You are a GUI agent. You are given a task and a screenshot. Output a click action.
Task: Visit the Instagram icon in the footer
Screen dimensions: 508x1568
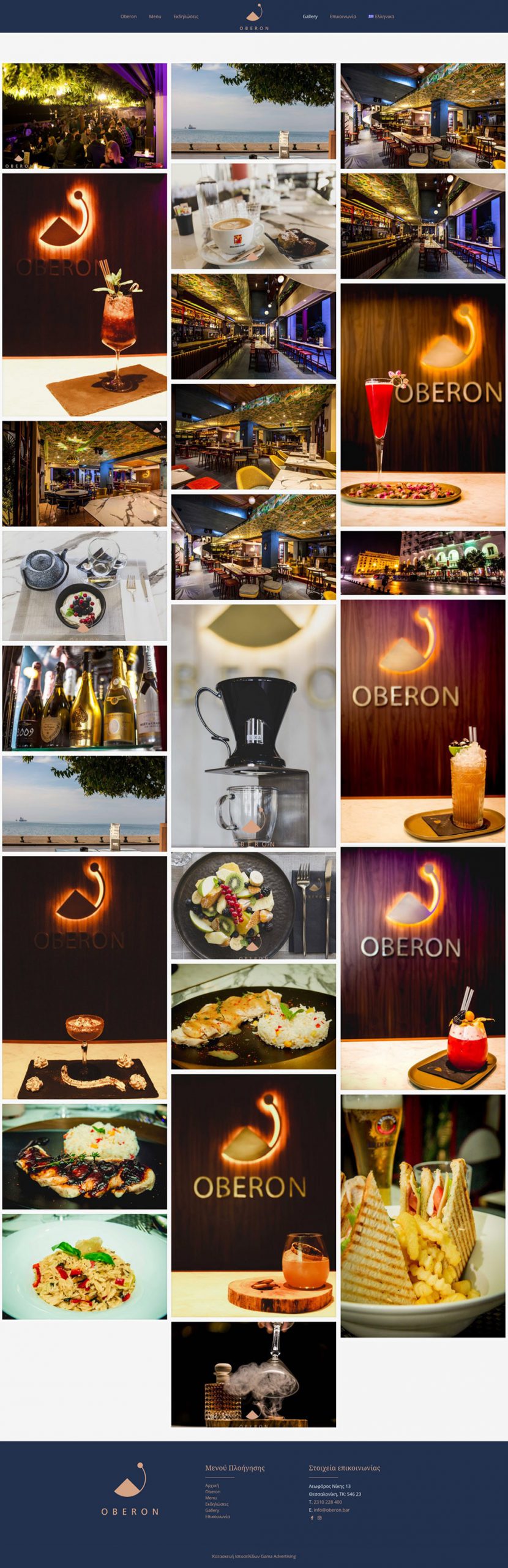pos(319,1518)
